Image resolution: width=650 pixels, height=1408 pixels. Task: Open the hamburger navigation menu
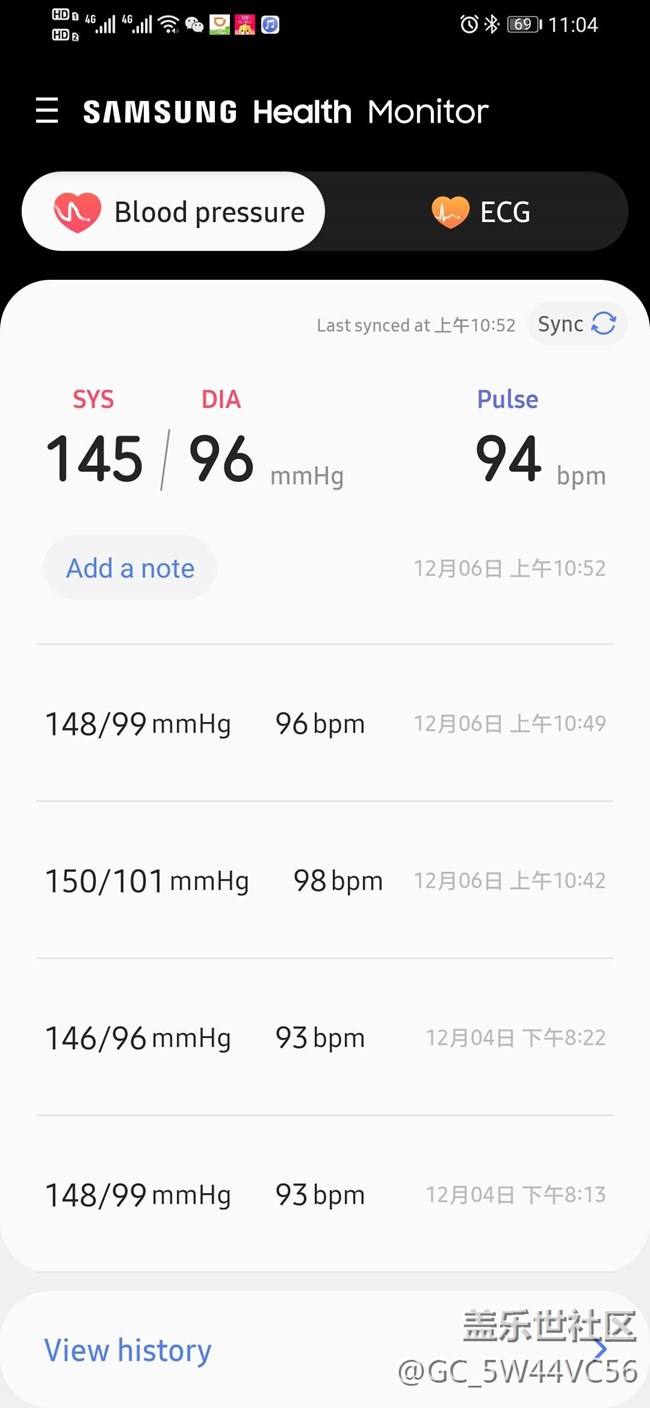coord(47,111)
